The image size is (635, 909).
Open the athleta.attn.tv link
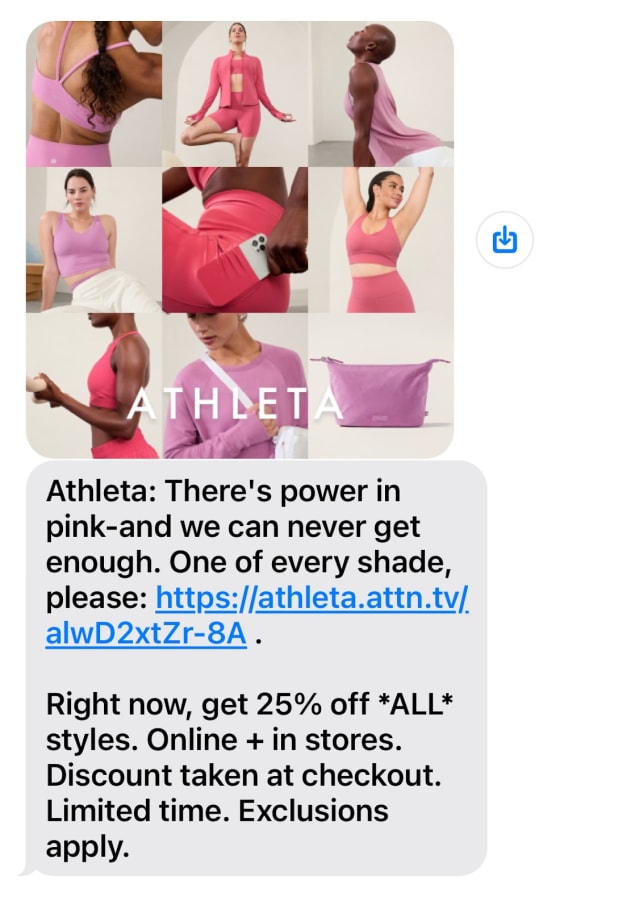coord(257,615)
